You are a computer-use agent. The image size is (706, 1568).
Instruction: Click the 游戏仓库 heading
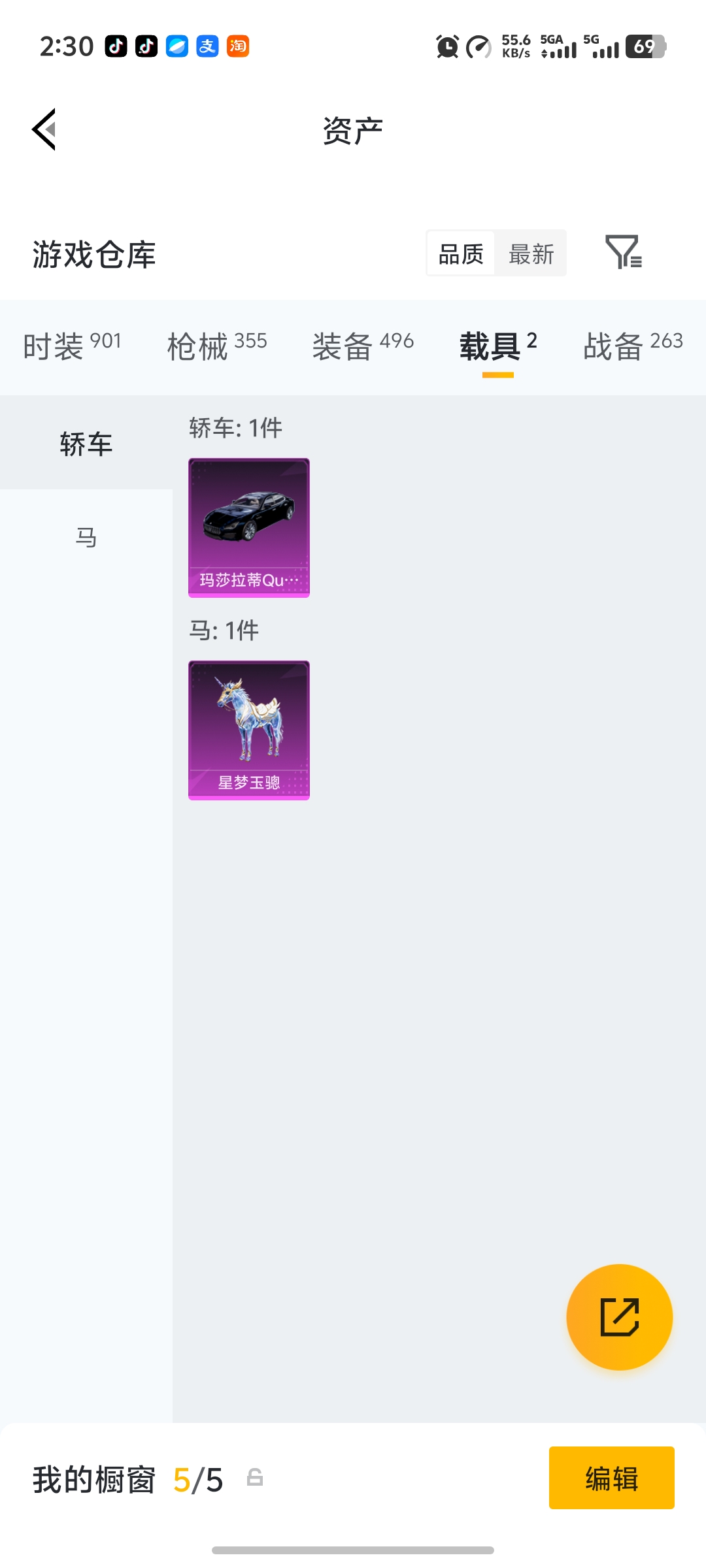tap(93, 255)
